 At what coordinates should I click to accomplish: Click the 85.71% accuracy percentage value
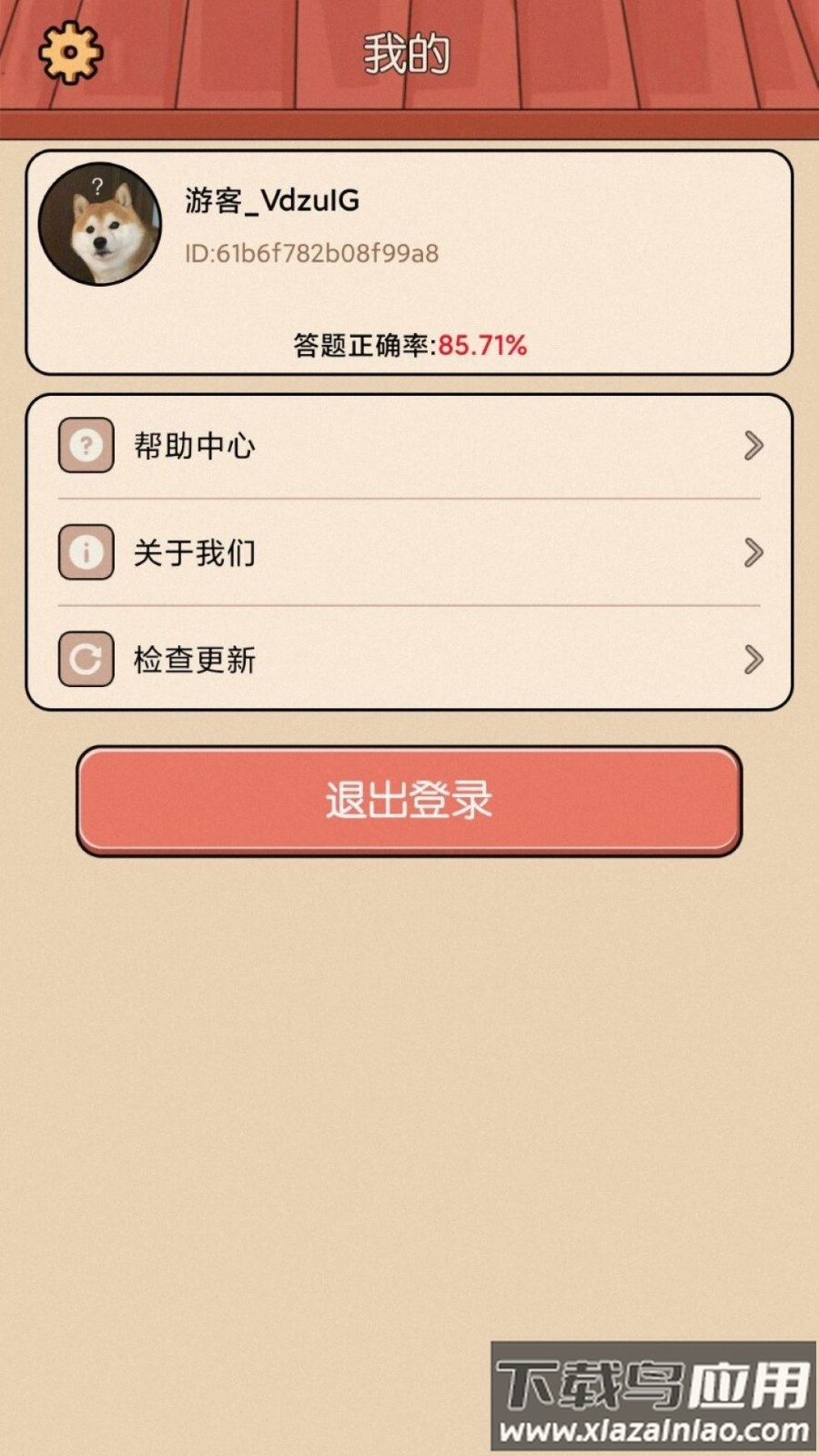tap(483, 344)
